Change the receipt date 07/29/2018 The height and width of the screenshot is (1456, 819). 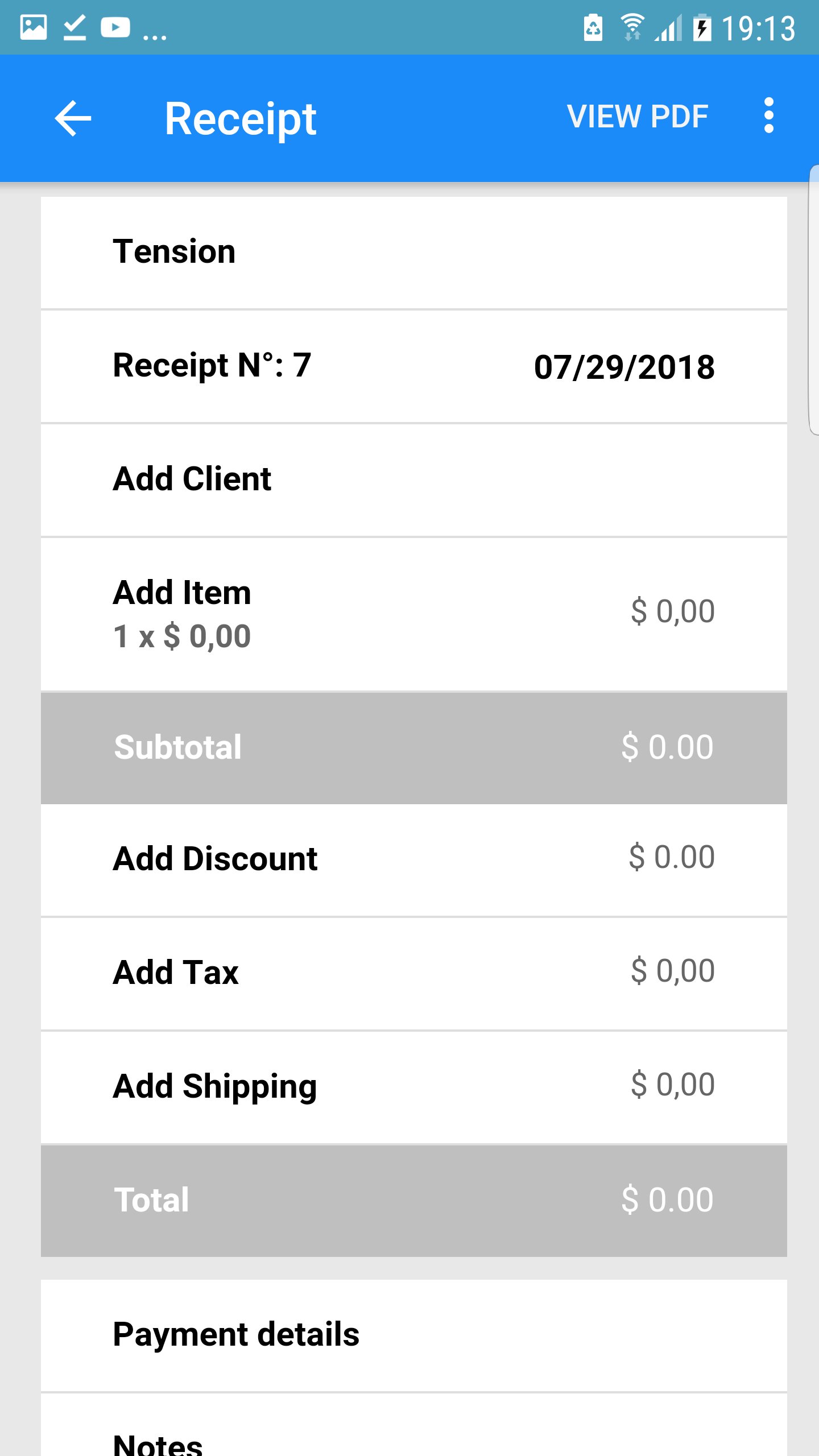(x=625, y=367)
